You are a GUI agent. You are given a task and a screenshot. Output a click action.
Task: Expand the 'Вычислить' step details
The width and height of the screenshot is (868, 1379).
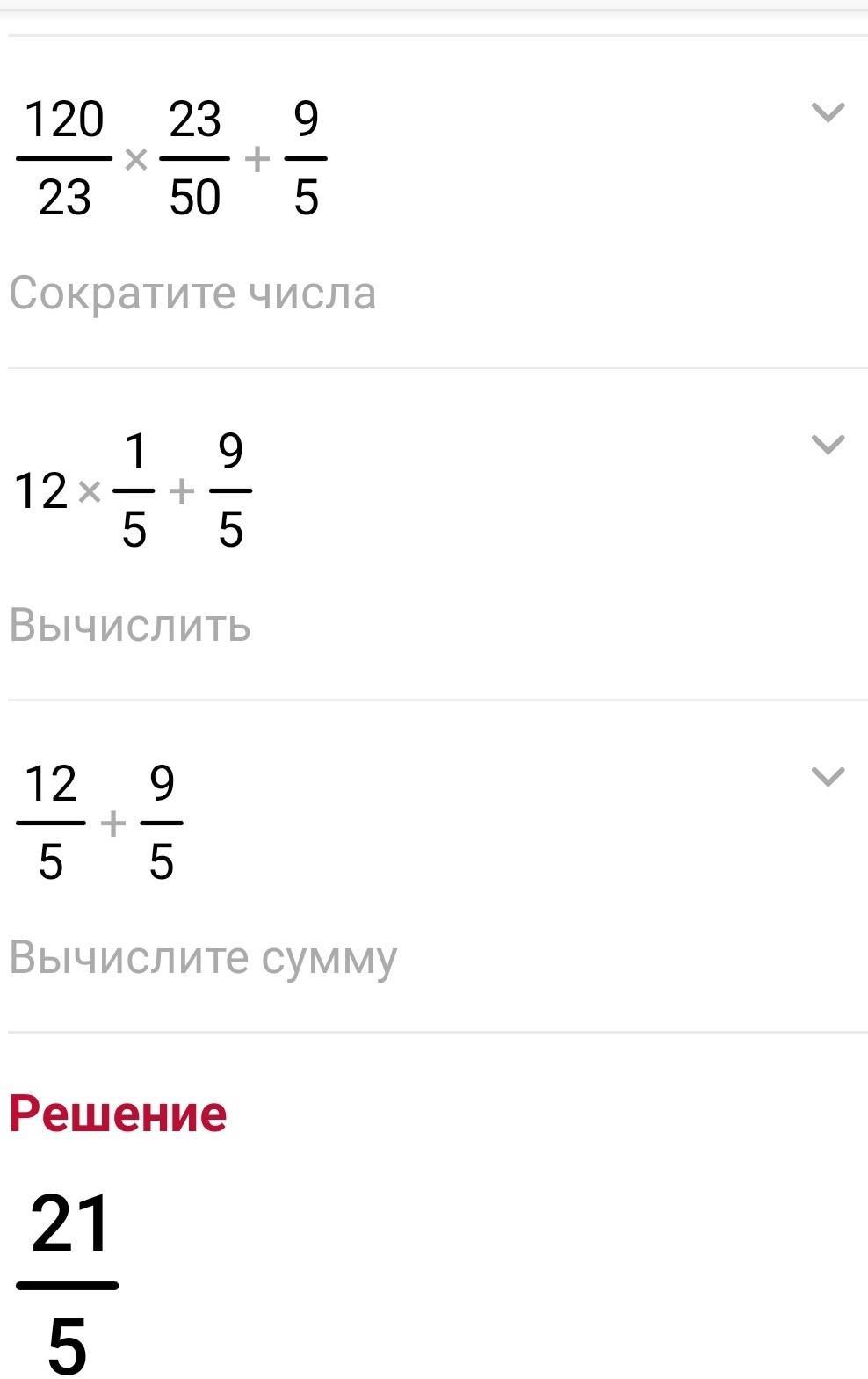827,445
